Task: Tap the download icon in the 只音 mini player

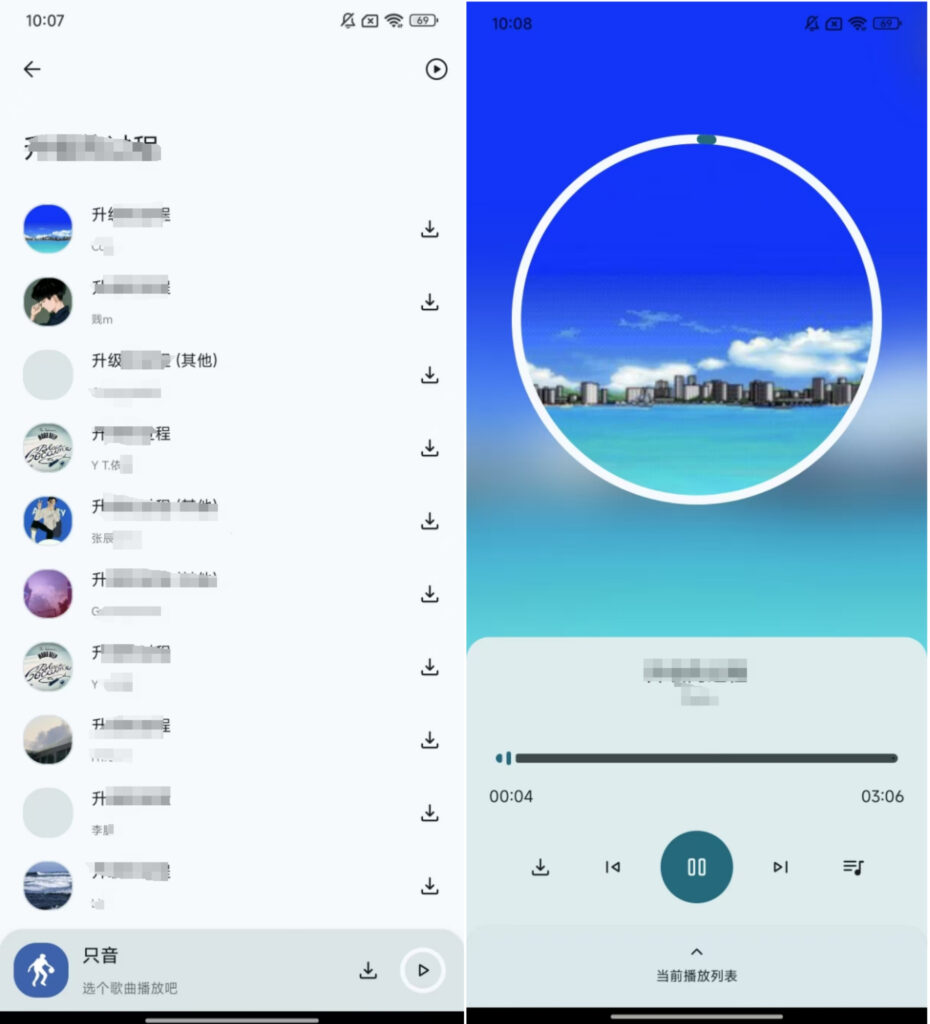Action: [x=368, y=970]
